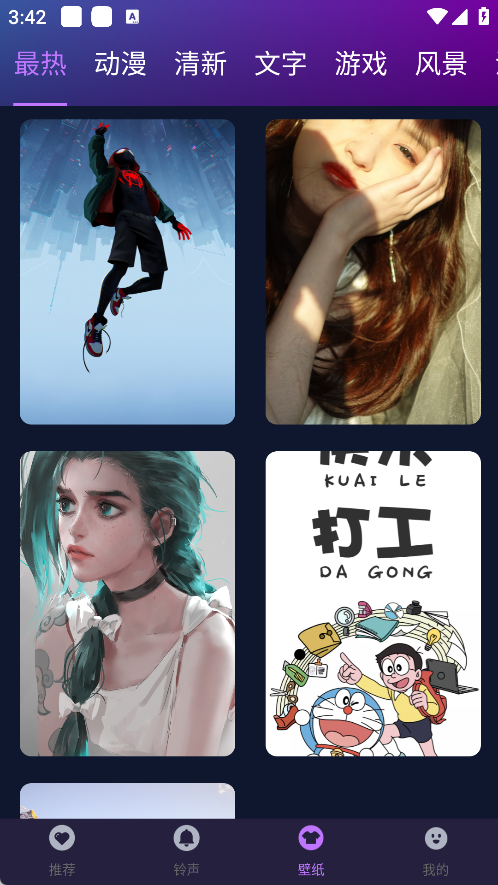Select the 最热 tab

point(40,64)
